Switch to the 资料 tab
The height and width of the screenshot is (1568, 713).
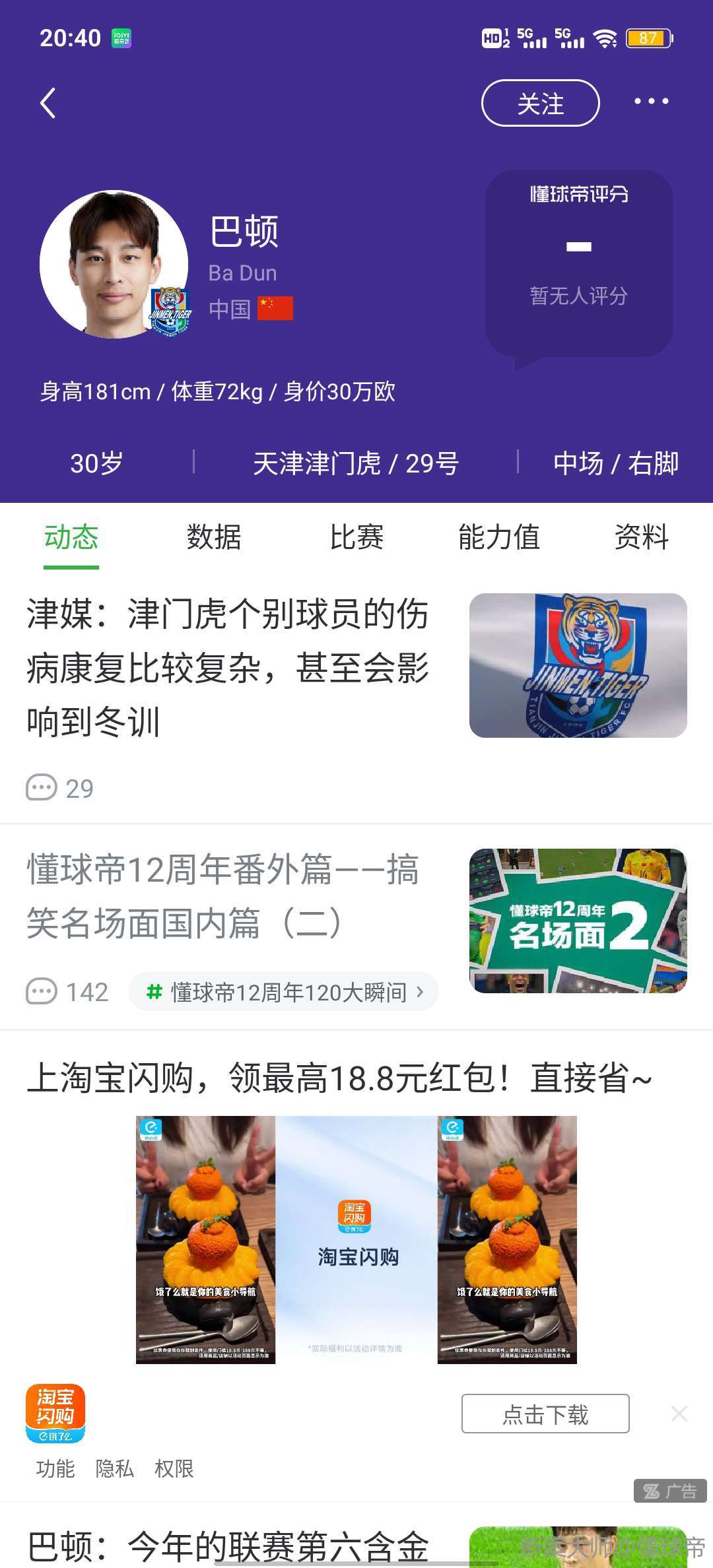641,537
